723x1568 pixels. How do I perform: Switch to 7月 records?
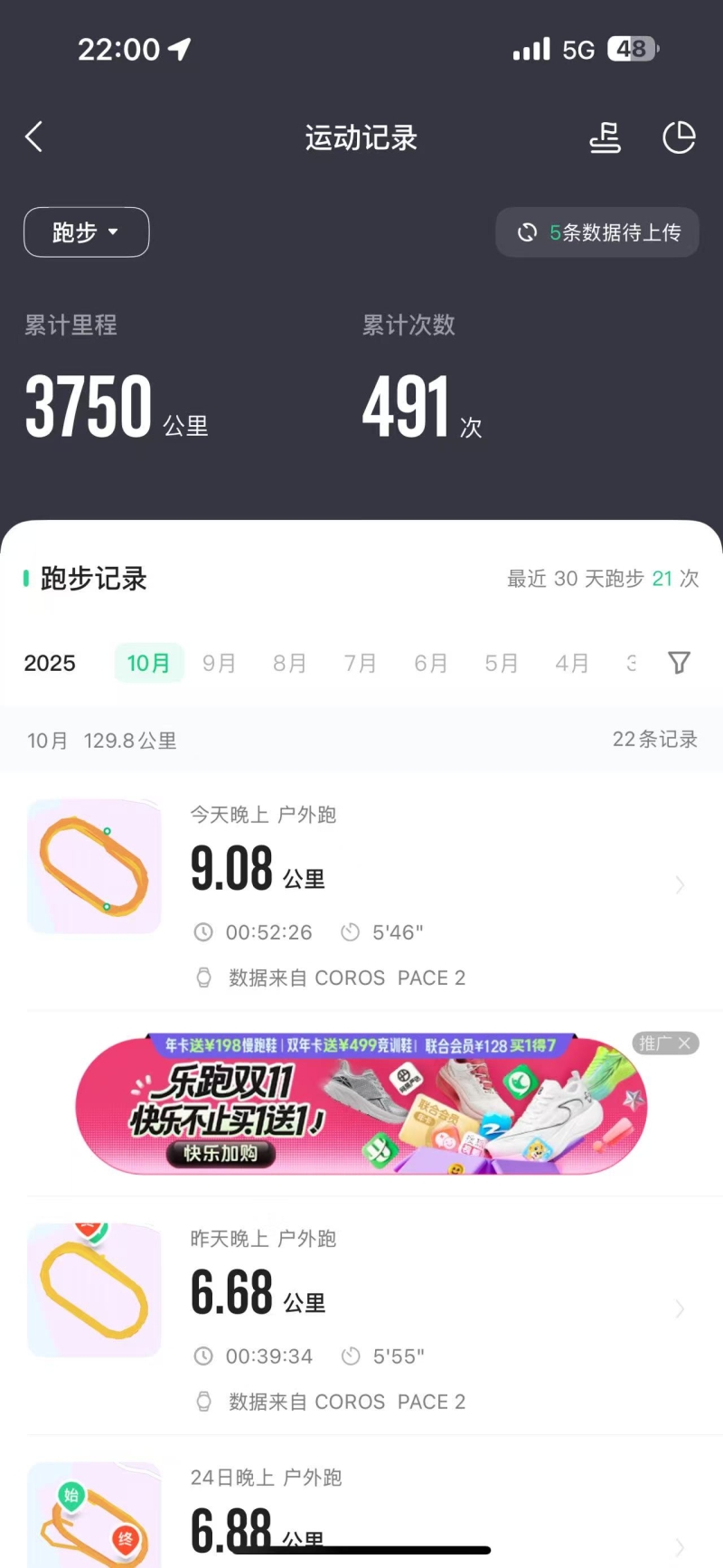(360, 663)
